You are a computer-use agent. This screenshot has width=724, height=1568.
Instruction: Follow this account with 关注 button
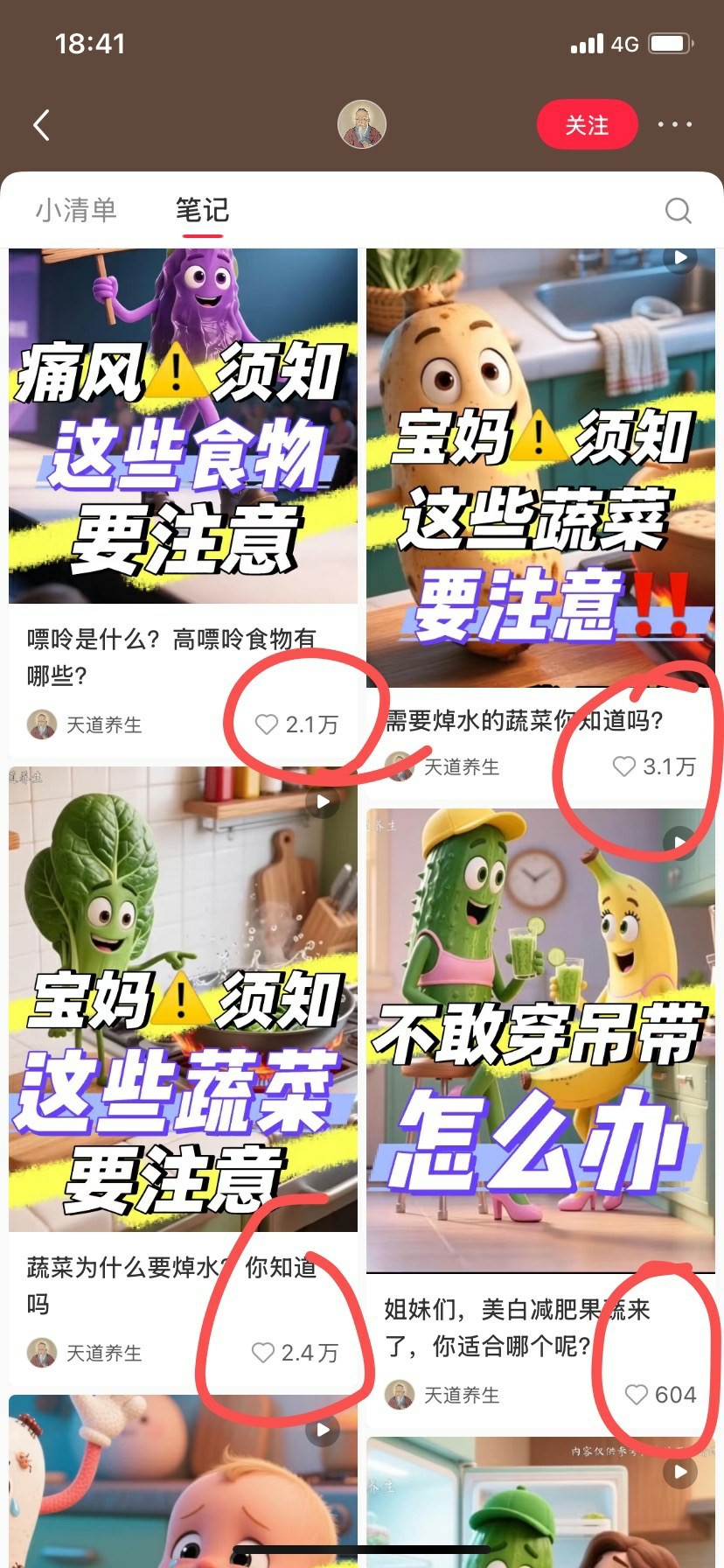coord(586,125)
